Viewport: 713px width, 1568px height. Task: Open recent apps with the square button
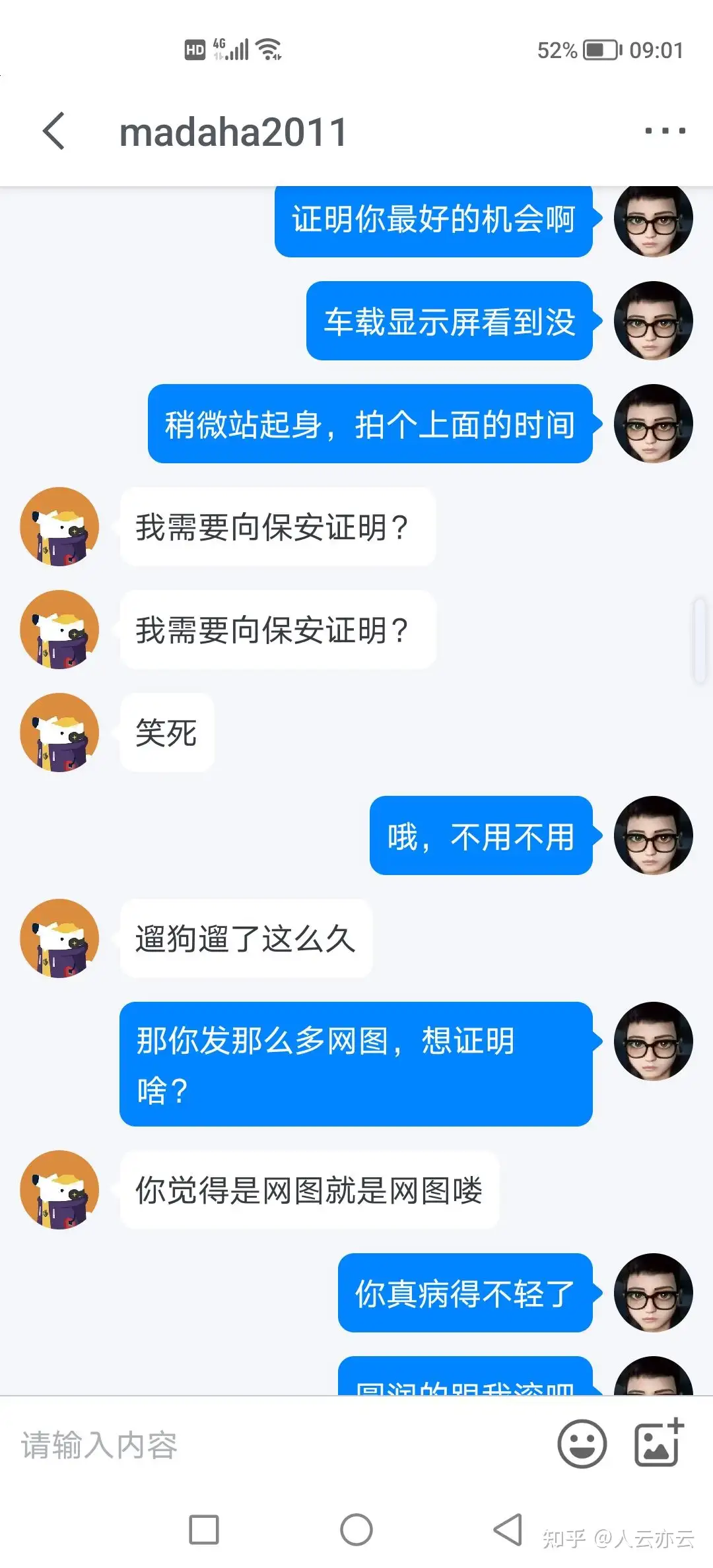tap(204, 1530)
